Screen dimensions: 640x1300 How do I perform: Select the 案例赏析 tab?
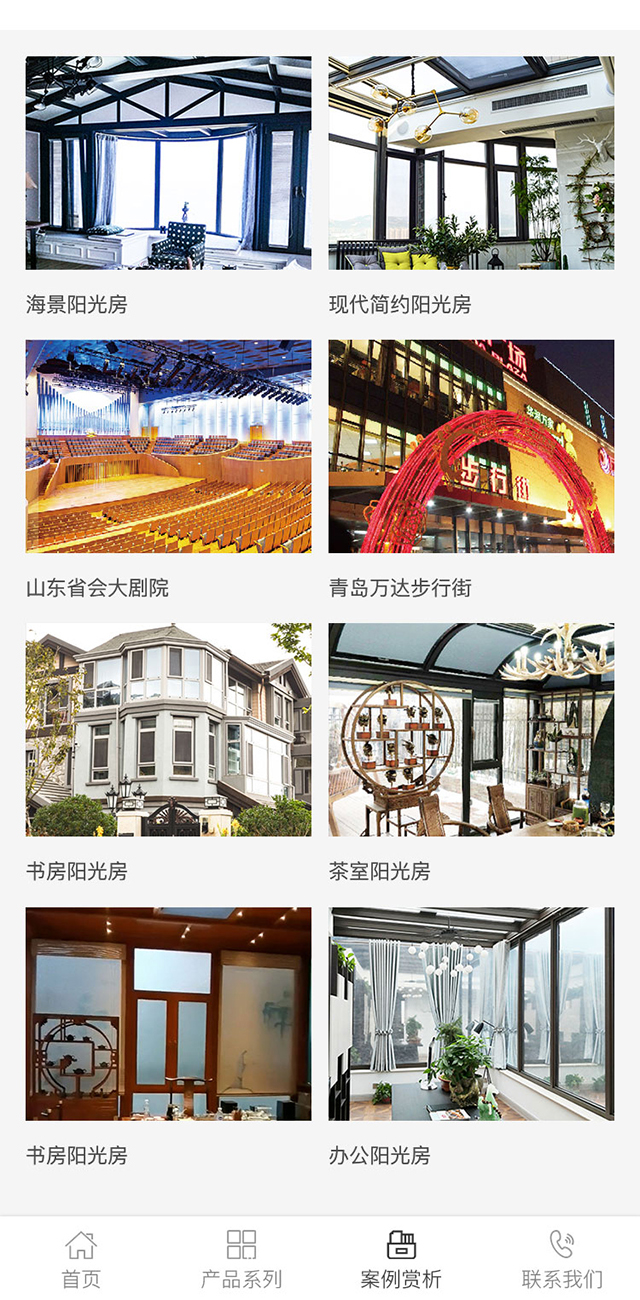[401, 1259]
